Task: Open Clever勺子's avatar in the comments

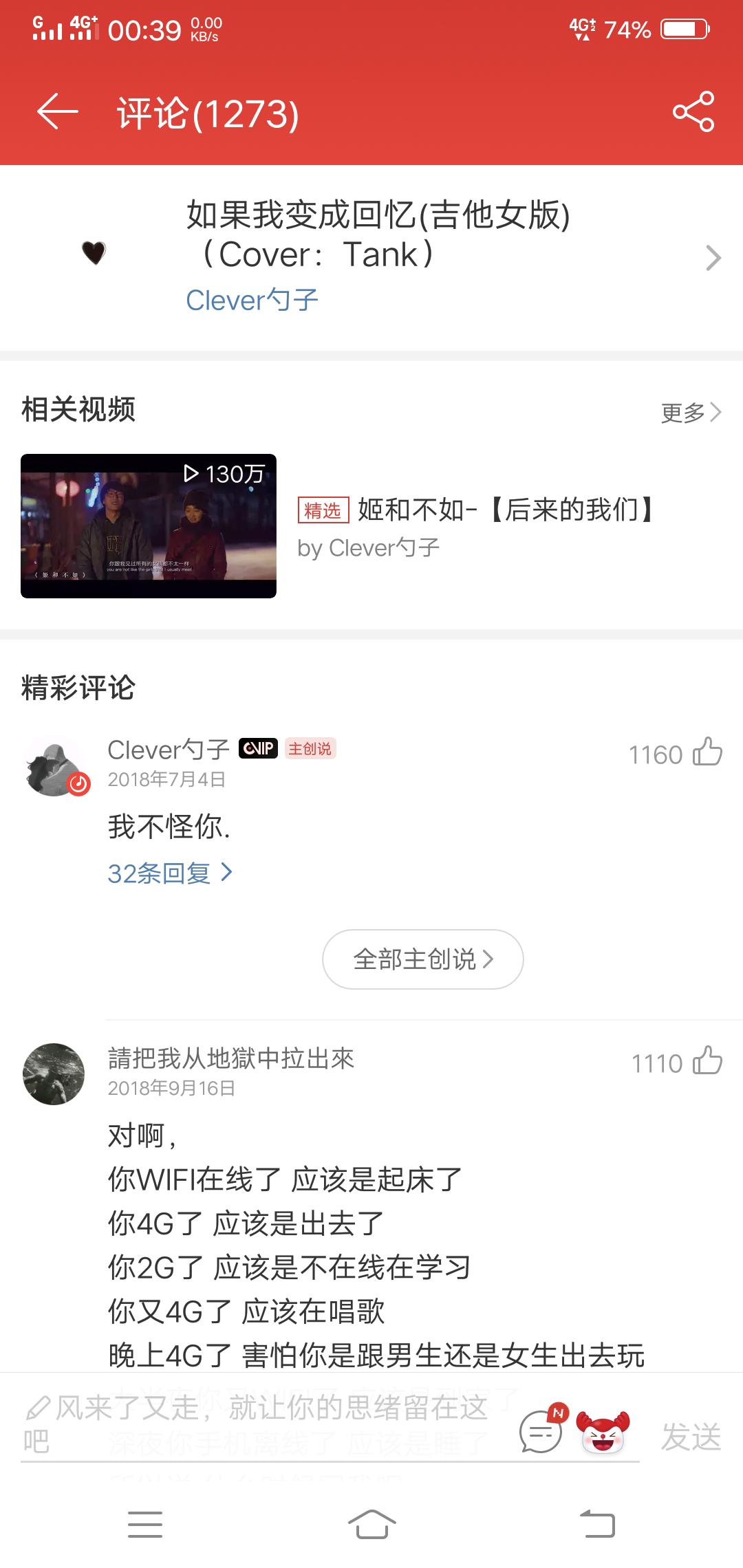Action: [x=55, y=766]
